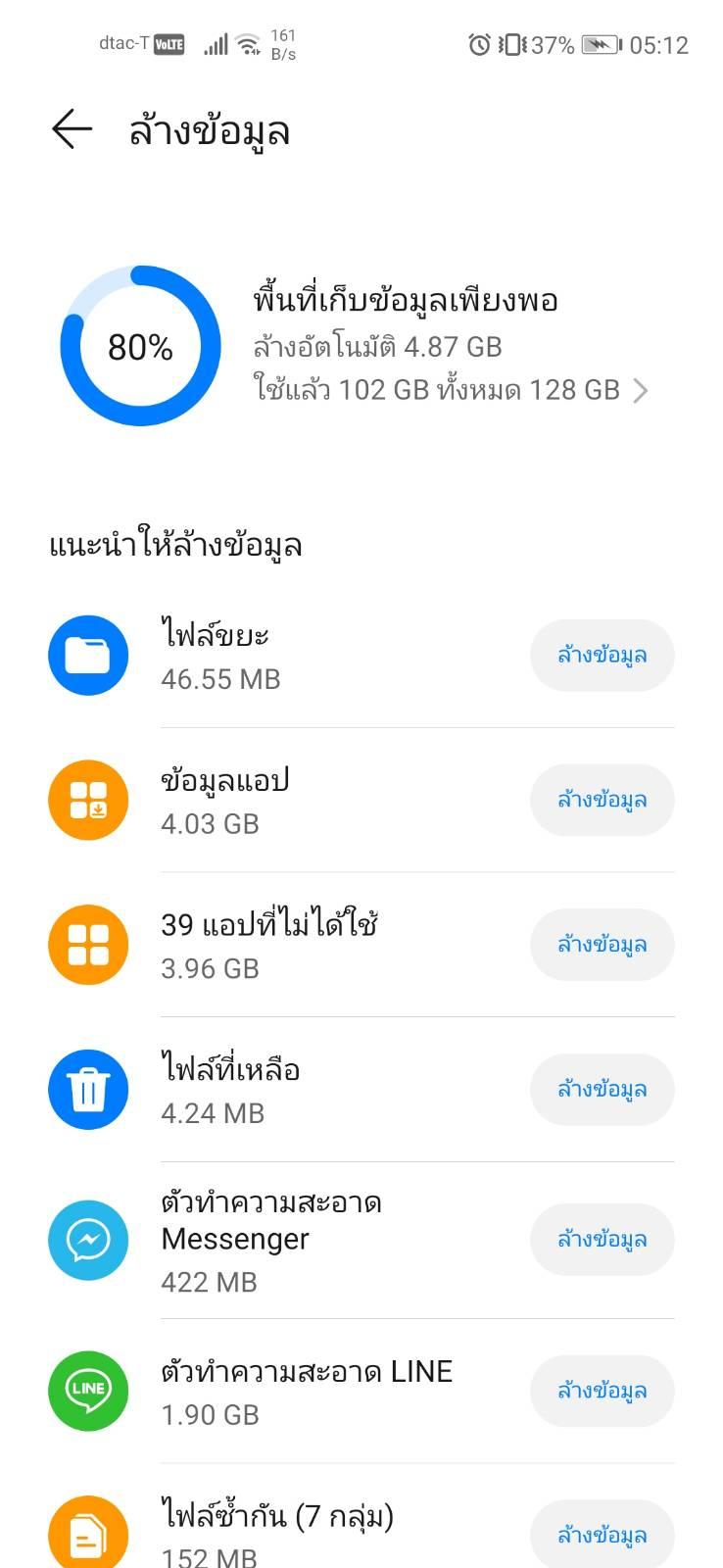This screenshot has width=723, height=1568.
Task: Clean up duplicate files (7 groups)
Action: (602, 1535)
